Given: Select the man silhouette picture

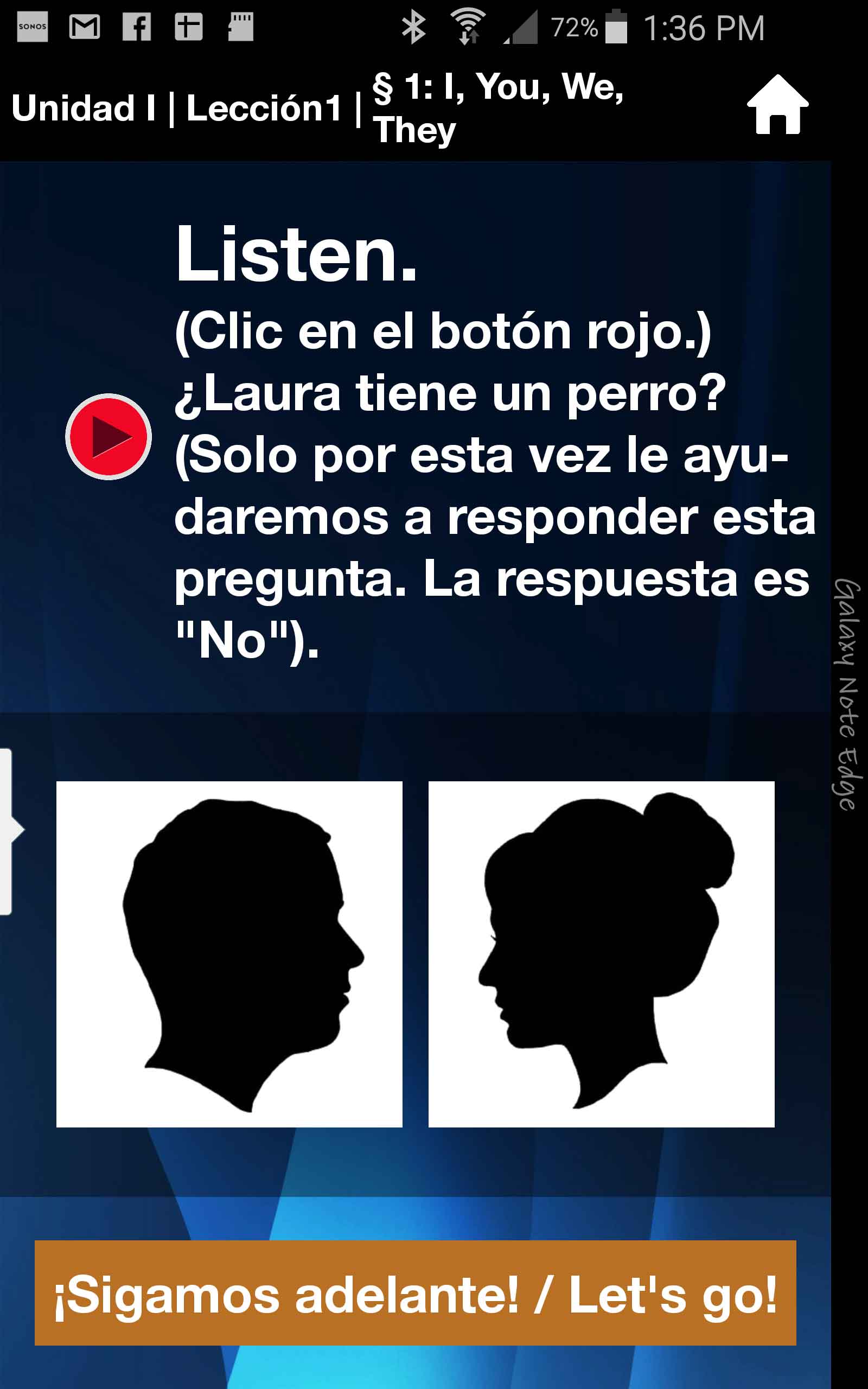Looking at the screenshot, I should 229,954.
